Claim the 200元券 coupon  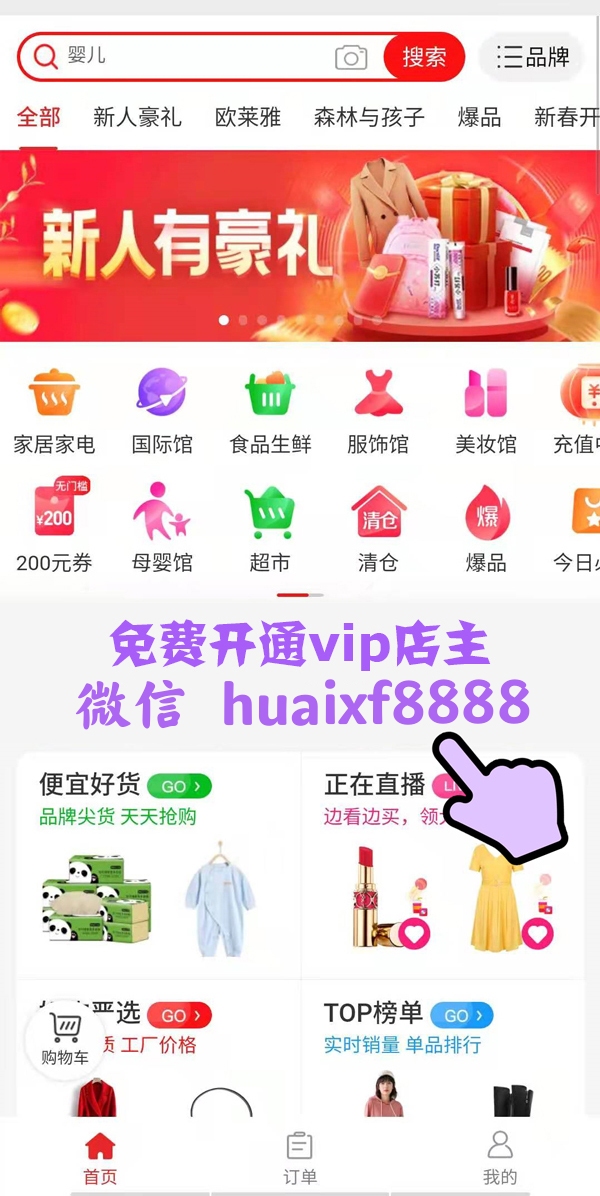click(x=54, y=528)
